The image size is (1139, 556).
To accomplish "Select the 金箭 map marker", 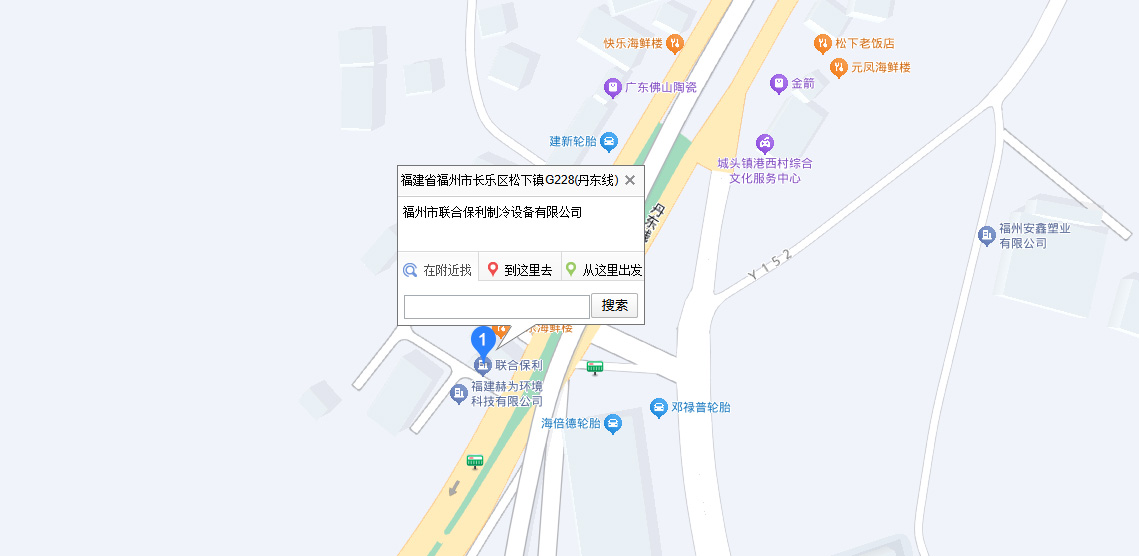I will click(779, 83).
